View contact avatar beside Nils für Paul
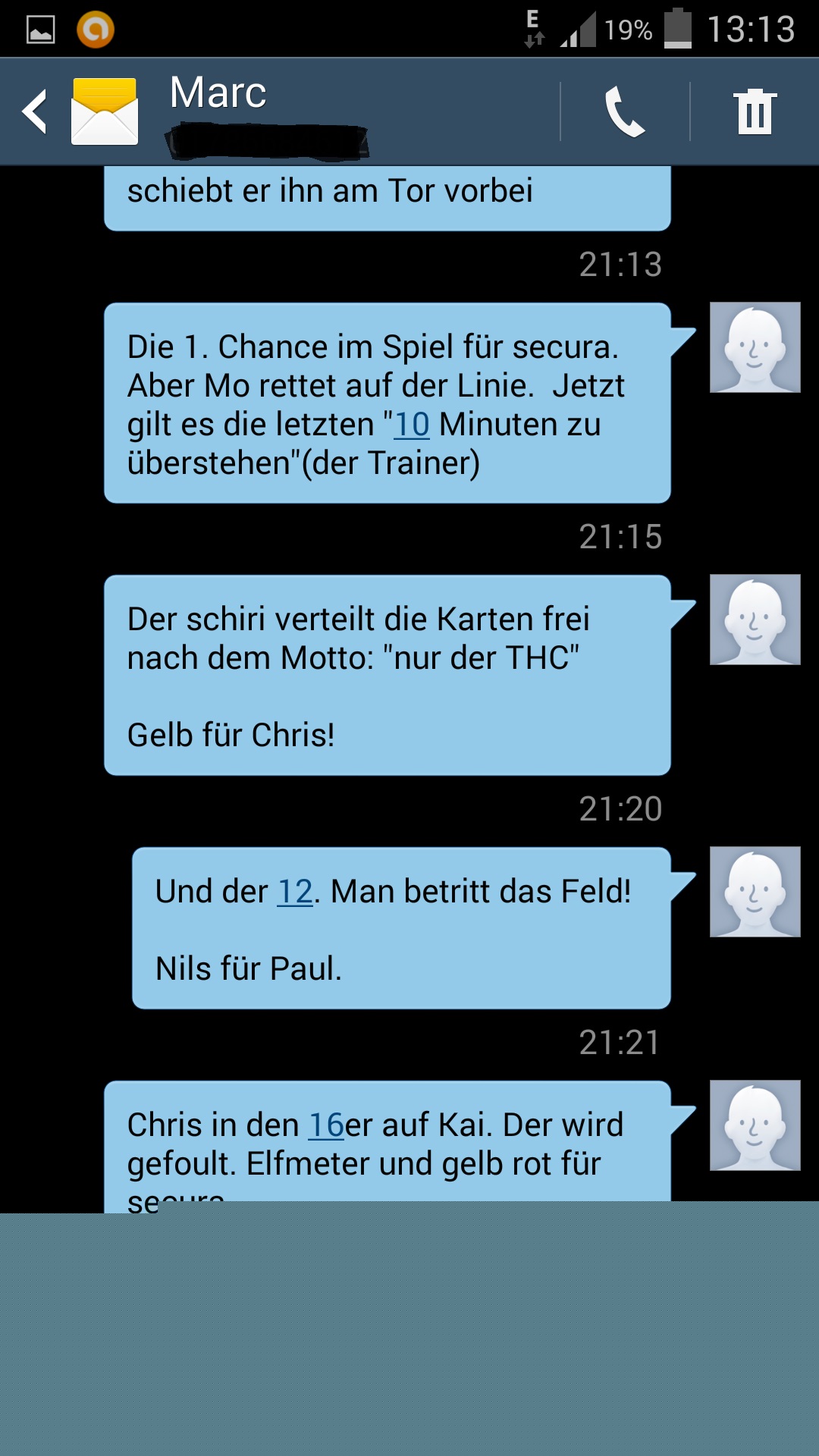This screenshot has width=819, height=1456. coord(755,892)
